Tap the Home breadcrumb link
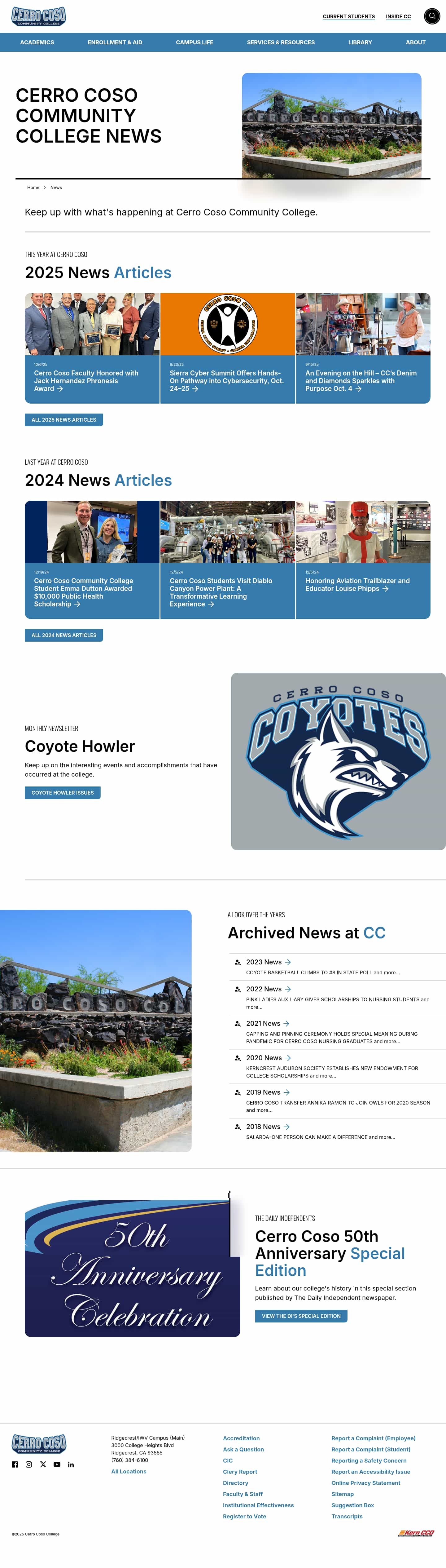 coord(33,188)
